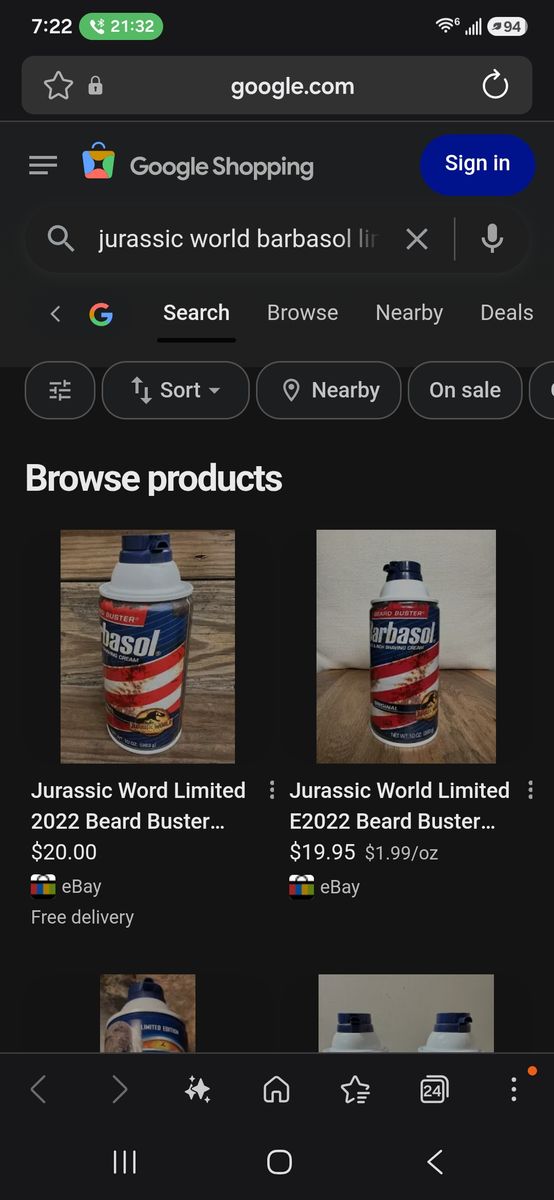Viewport: 554px width, 1200px height.
Task: Expand the Sort dropdown
Action: [x=176, y=390]
